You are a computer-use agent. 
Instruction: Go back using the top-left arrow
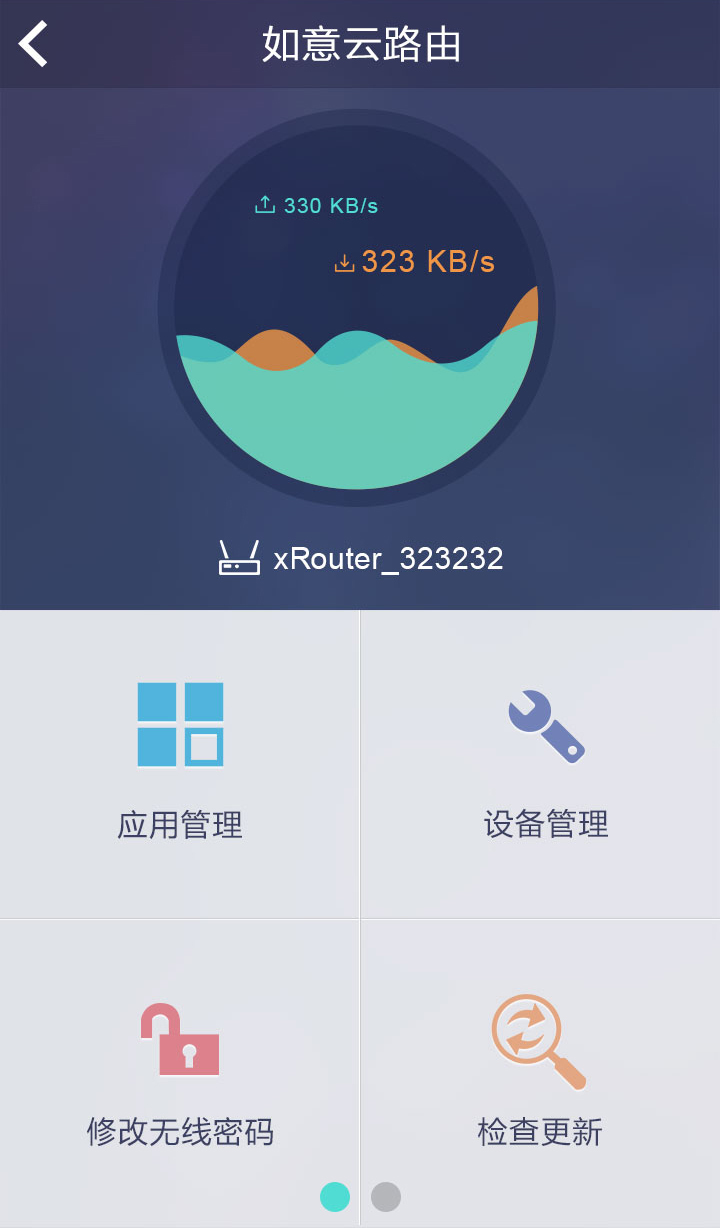33,44
